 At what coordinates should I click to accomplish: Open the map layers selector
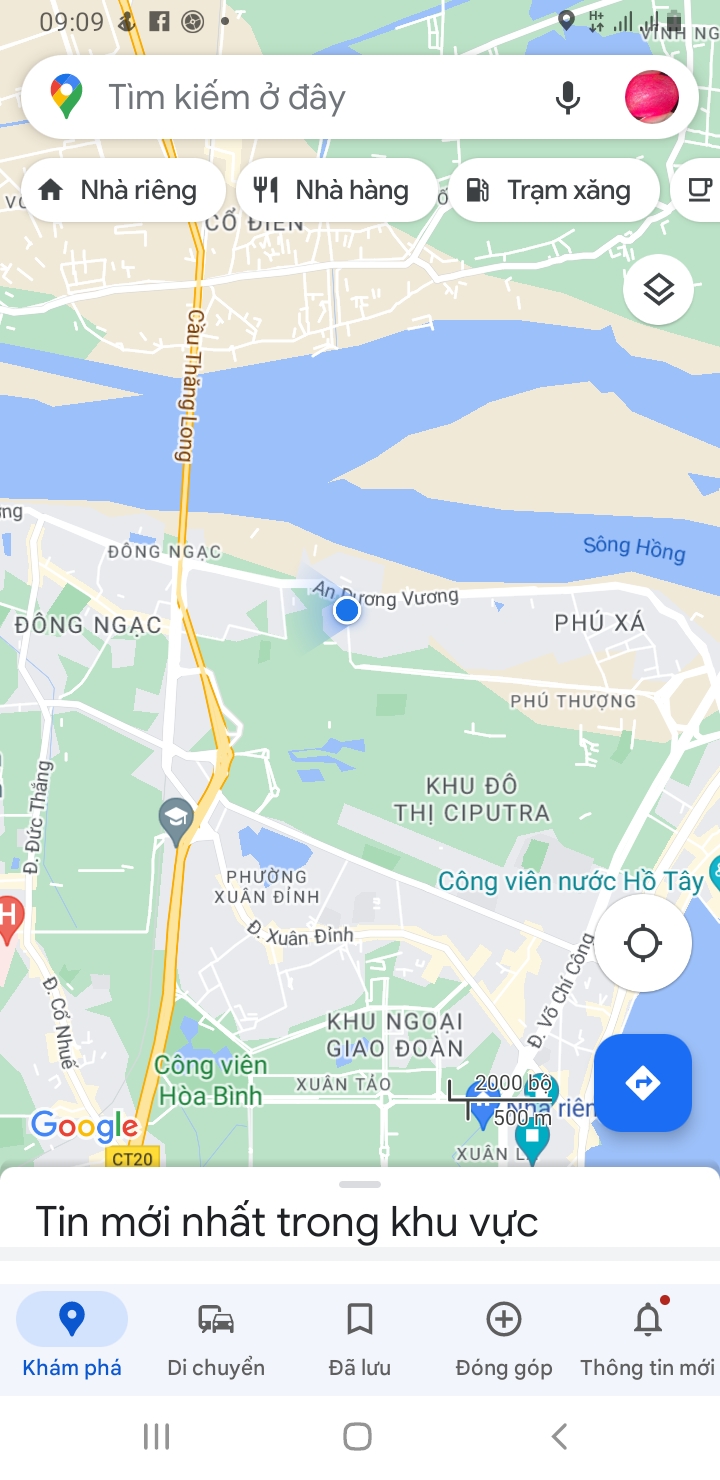tap(658, 289)
